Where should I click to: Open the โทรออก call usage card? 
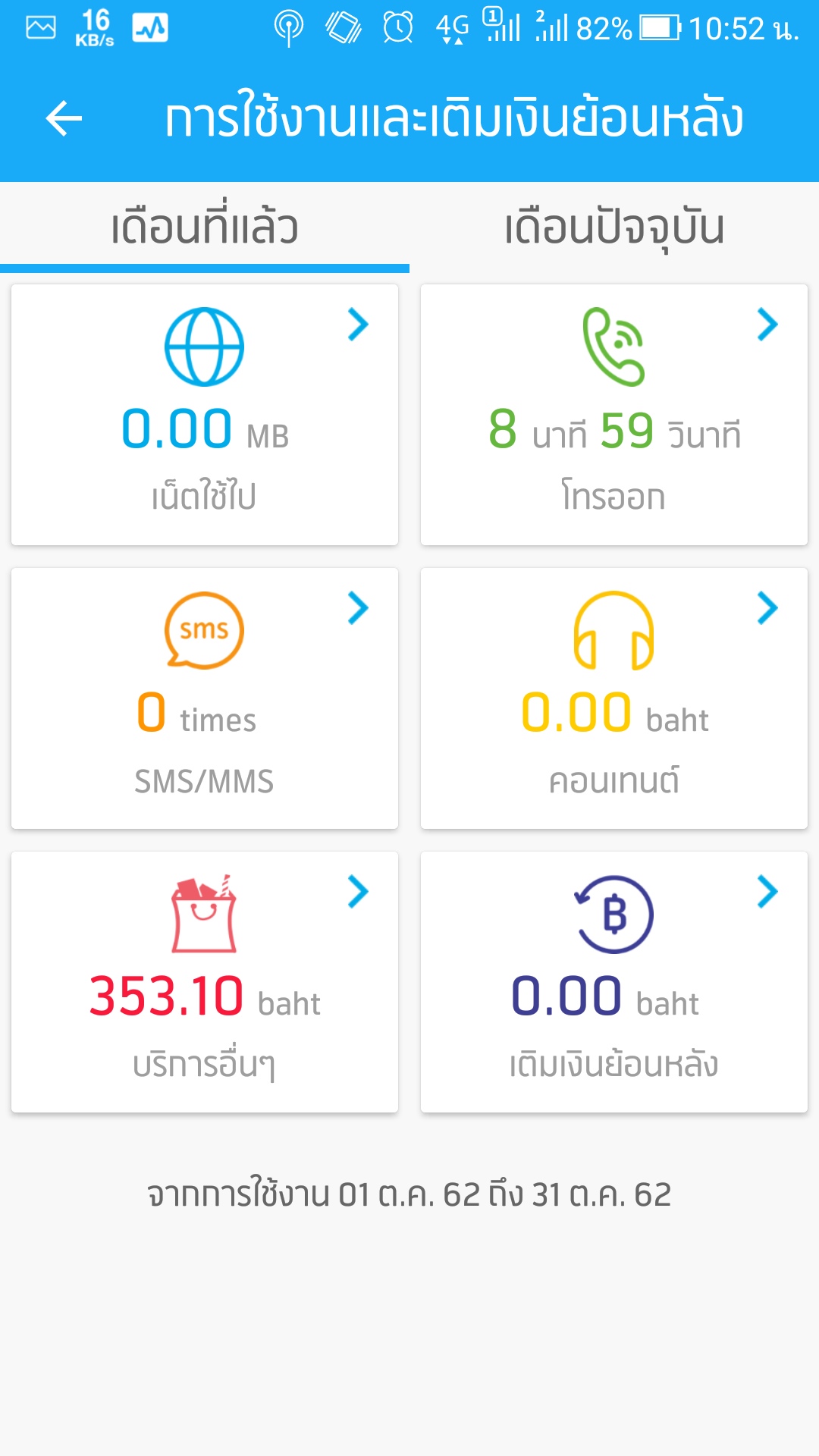[x=614, y=415]
